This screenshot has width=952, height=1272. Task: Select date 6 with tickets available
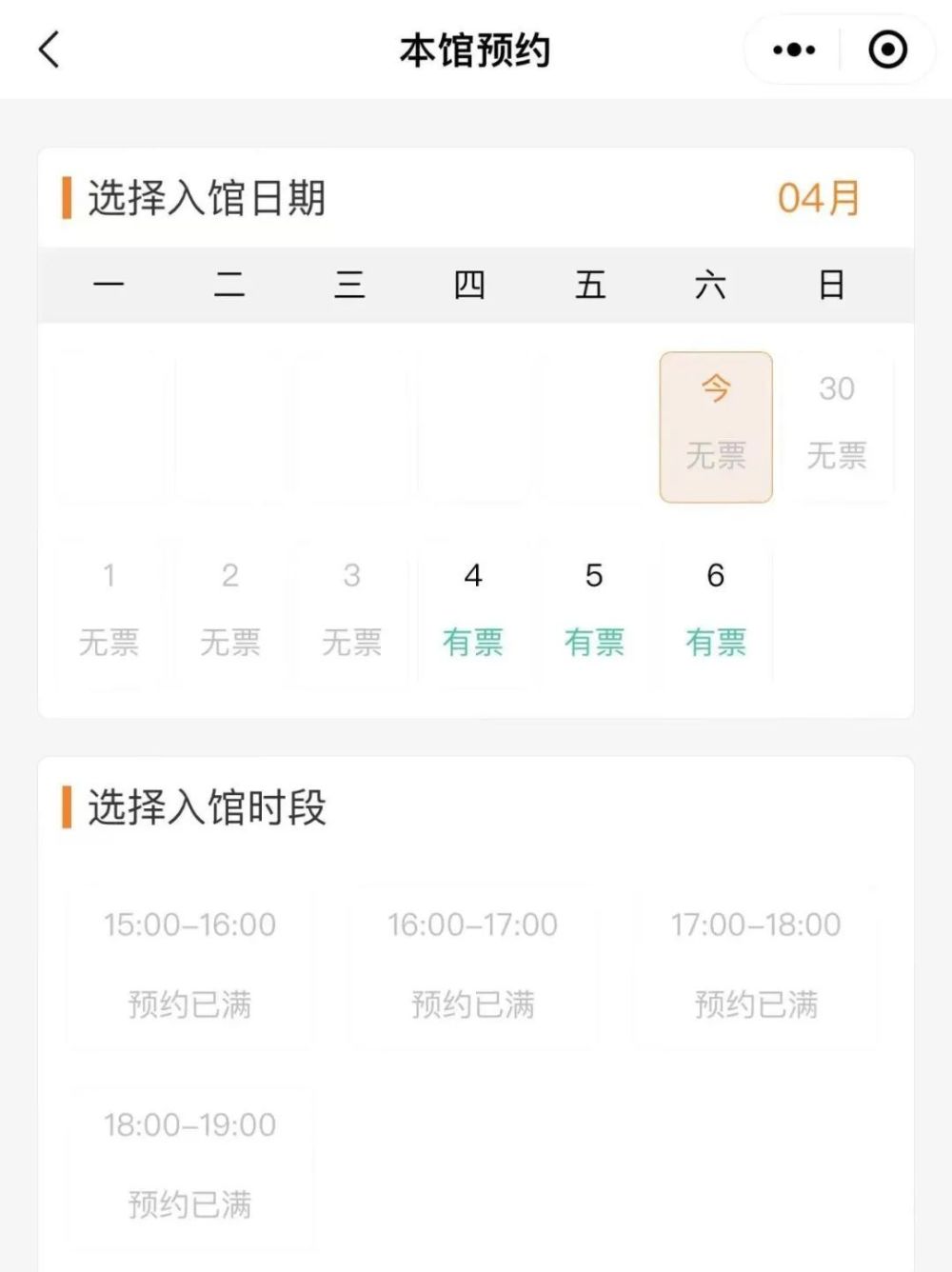point(716,611)
